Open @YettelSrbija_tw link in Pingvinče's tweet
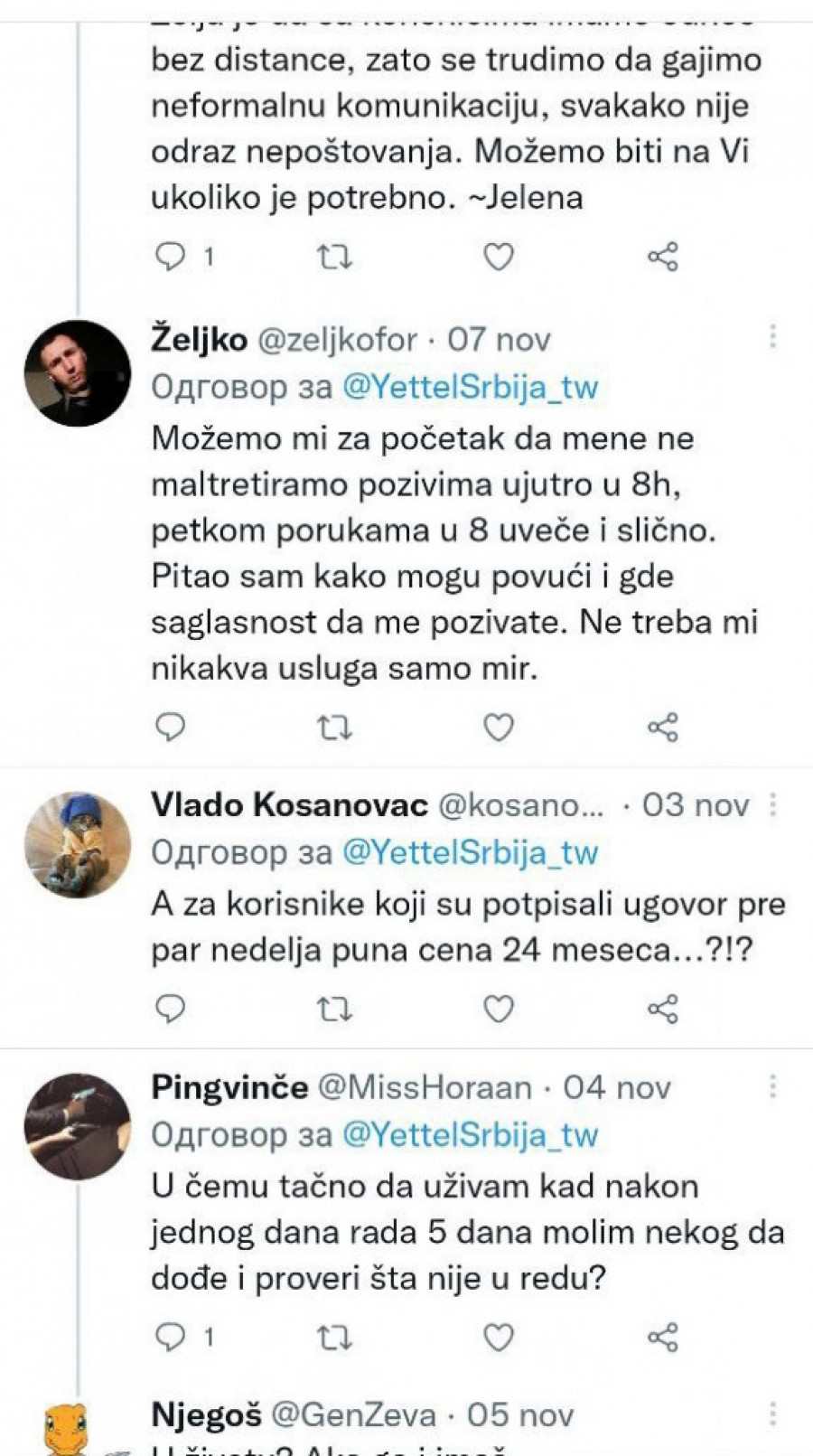This screenshot has width=813, height=1456. 470,1135
